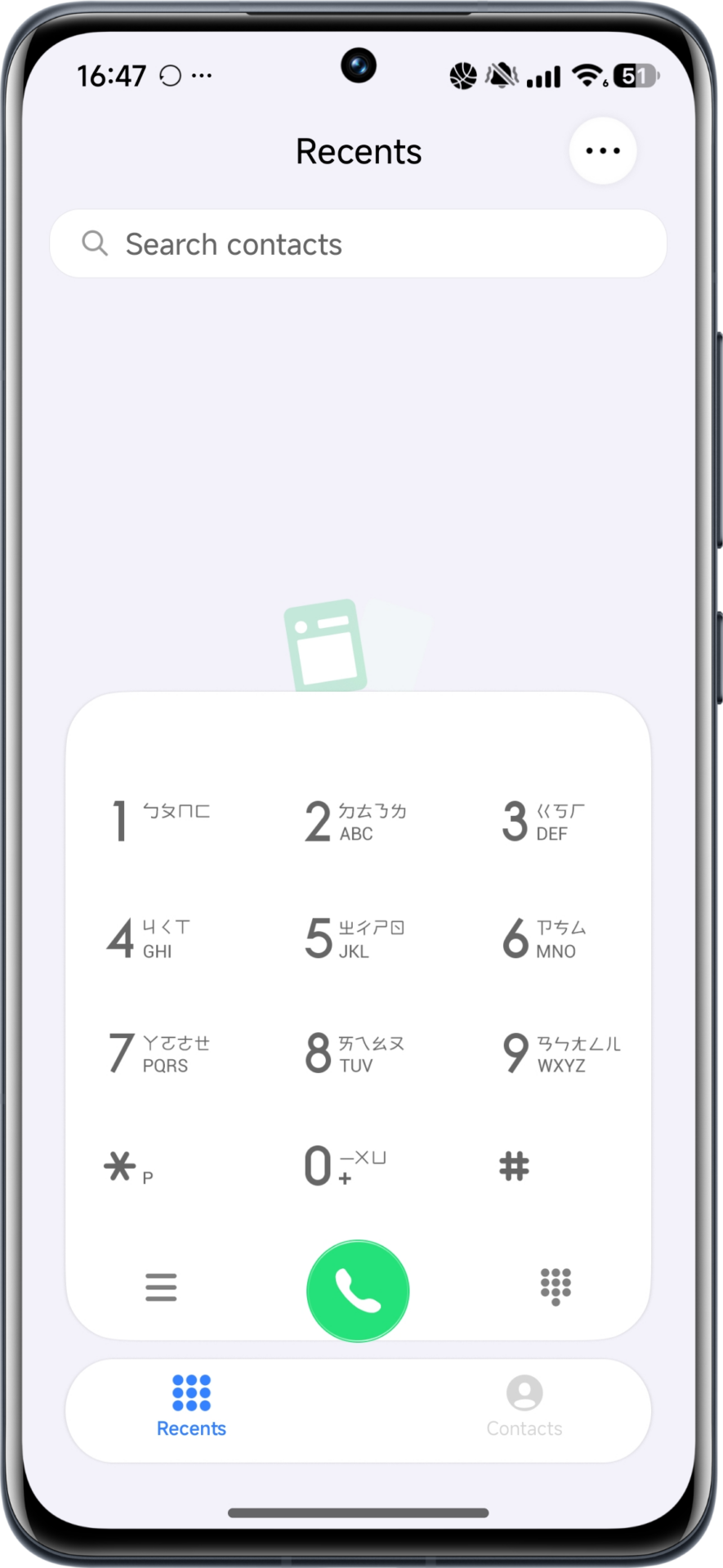Open the three-dot overflow menu
This screenshot has width=723, height=1568.
[602, 151]
